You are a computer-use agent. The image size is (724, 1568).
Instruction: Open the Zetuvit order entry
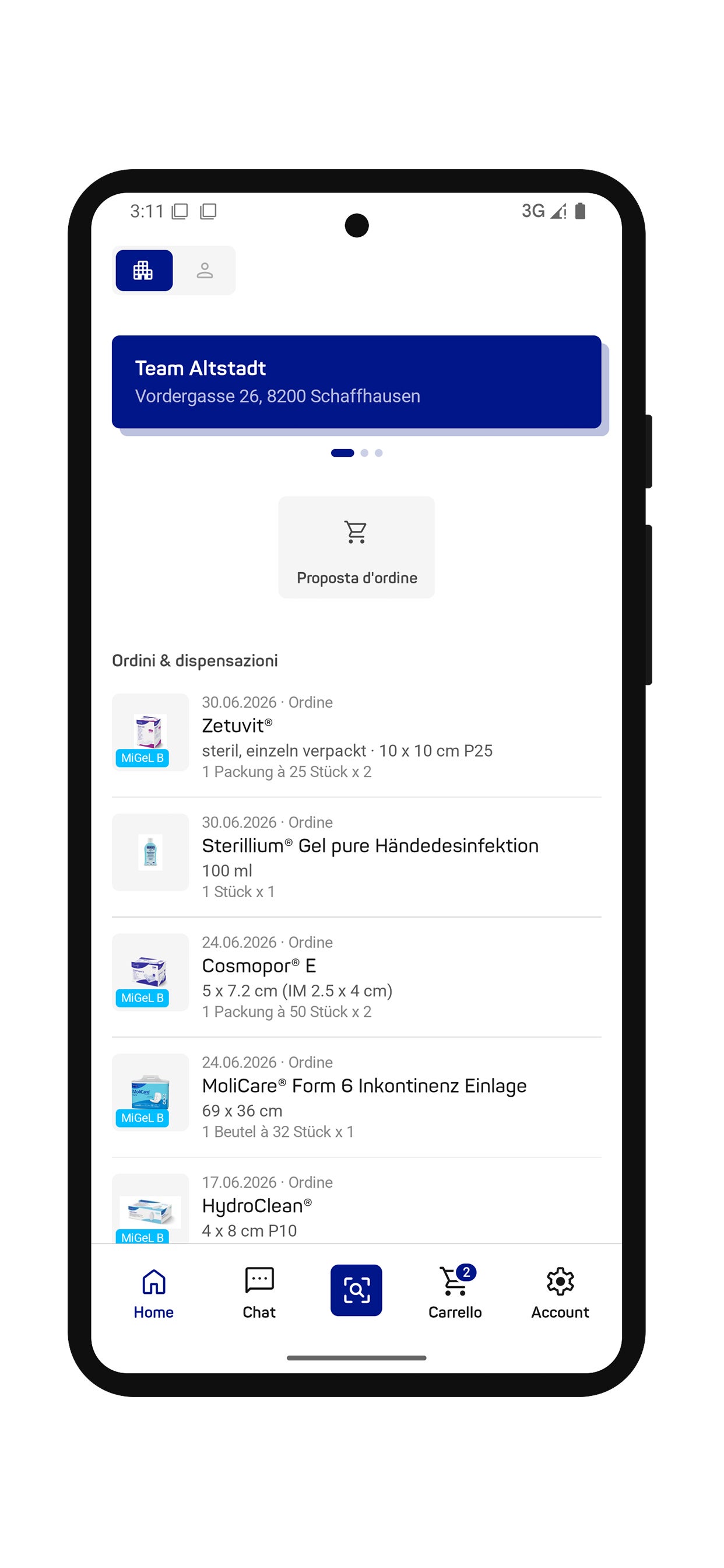click(x=357, y=737)
